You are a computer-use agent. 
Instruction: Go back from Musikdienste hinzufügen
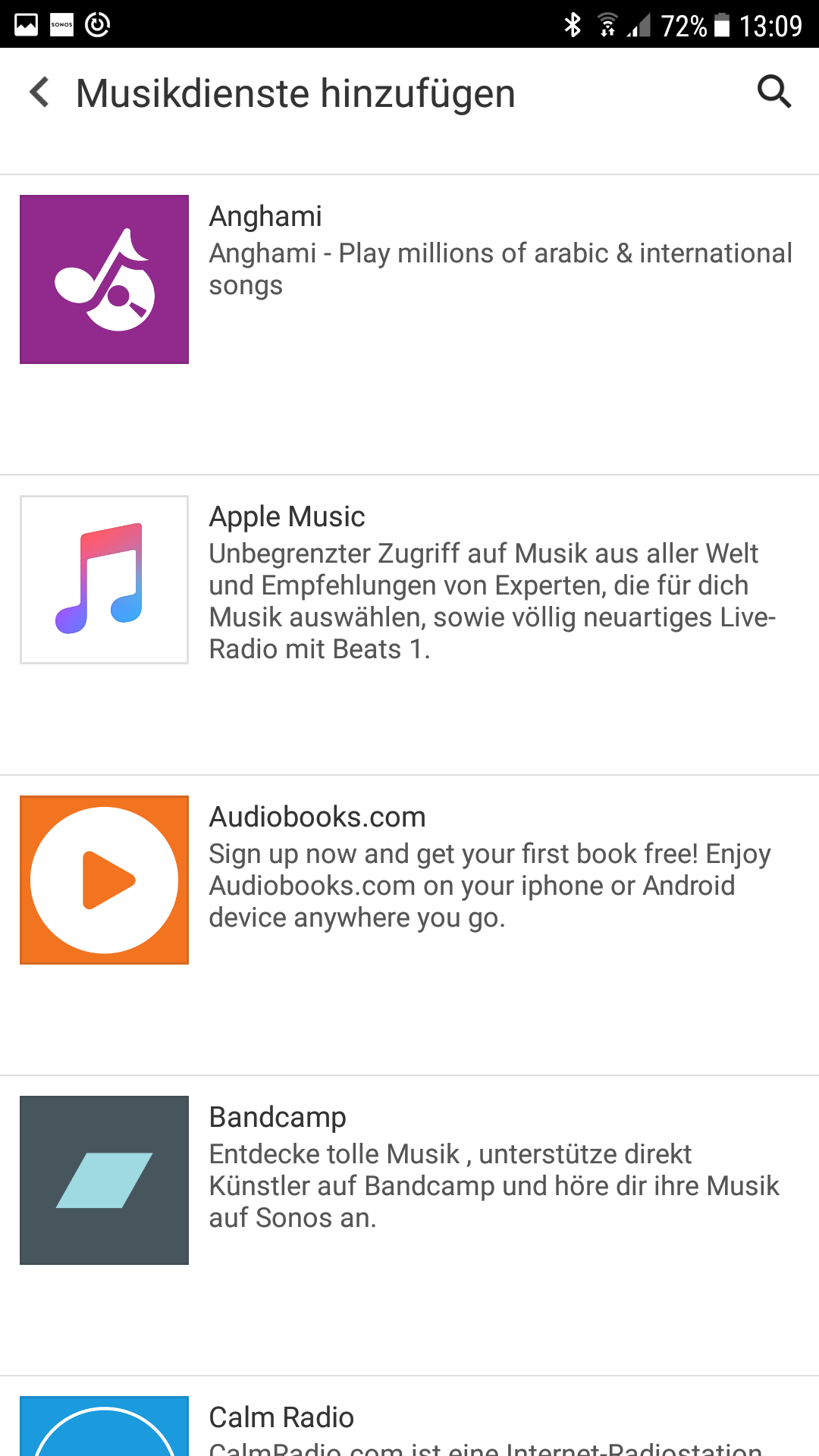(x=39, y=93)
